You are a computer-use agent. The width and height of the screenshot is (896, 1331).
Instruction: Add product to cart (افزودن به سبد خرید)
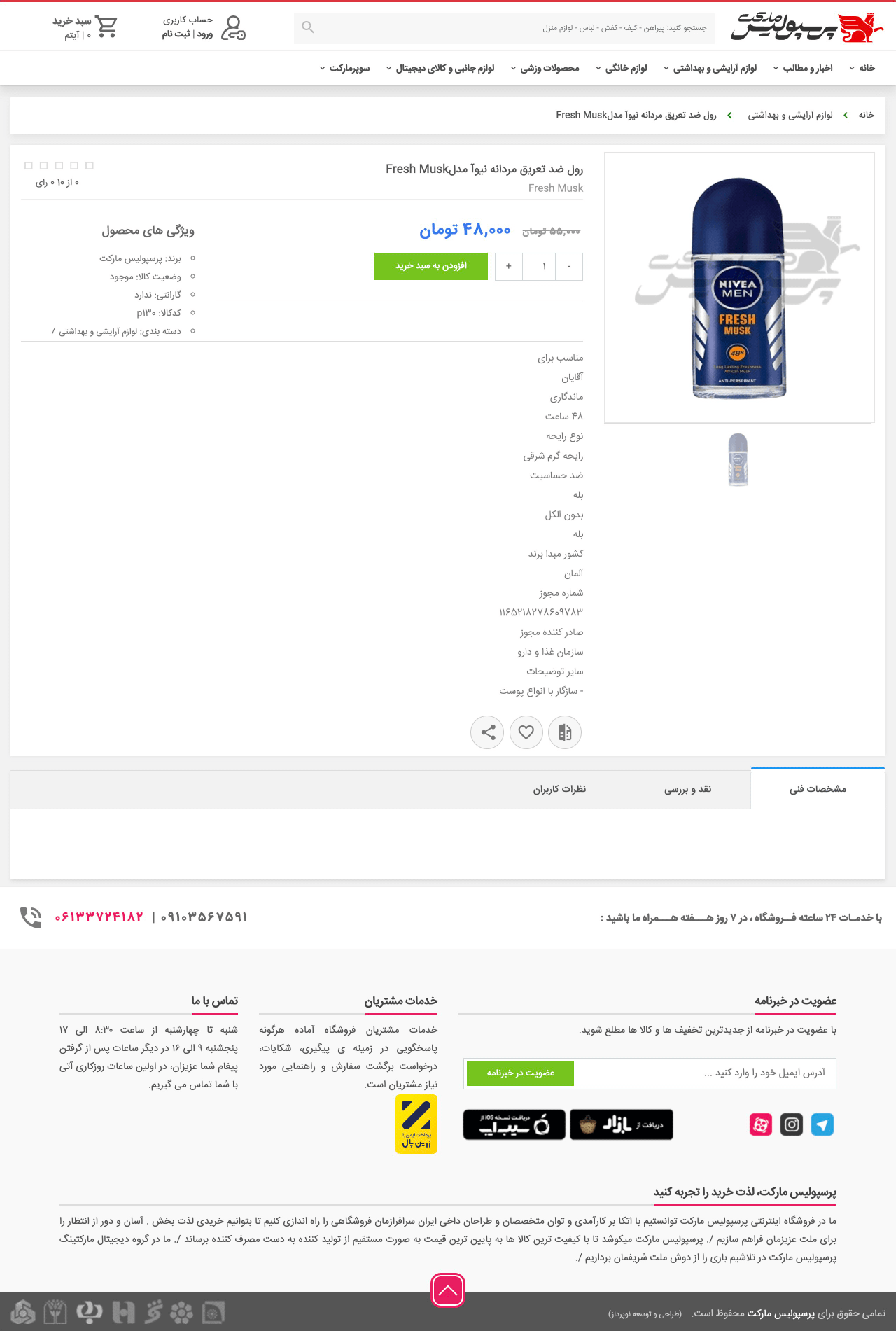430,266
